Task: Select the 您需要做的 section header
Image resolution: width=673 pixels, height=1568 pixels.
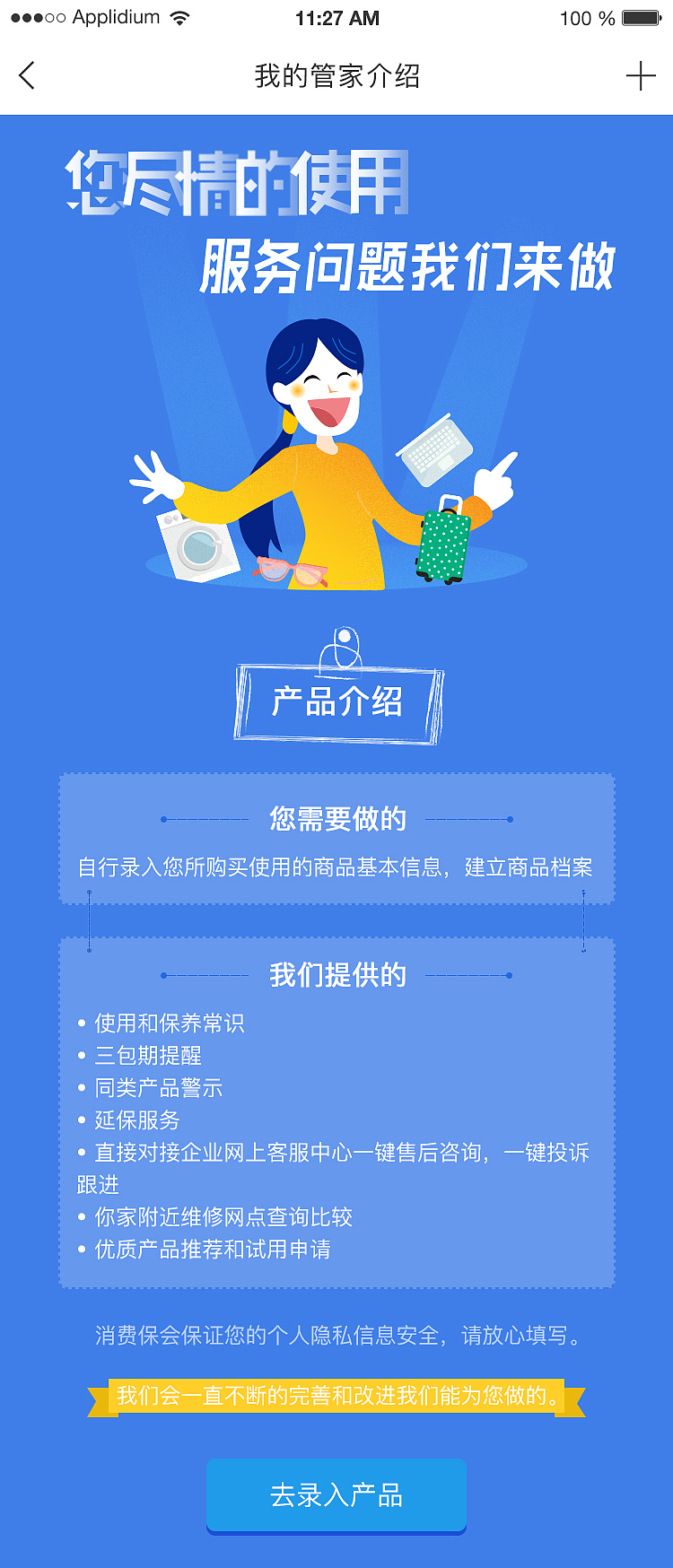Action: point(336,818)
